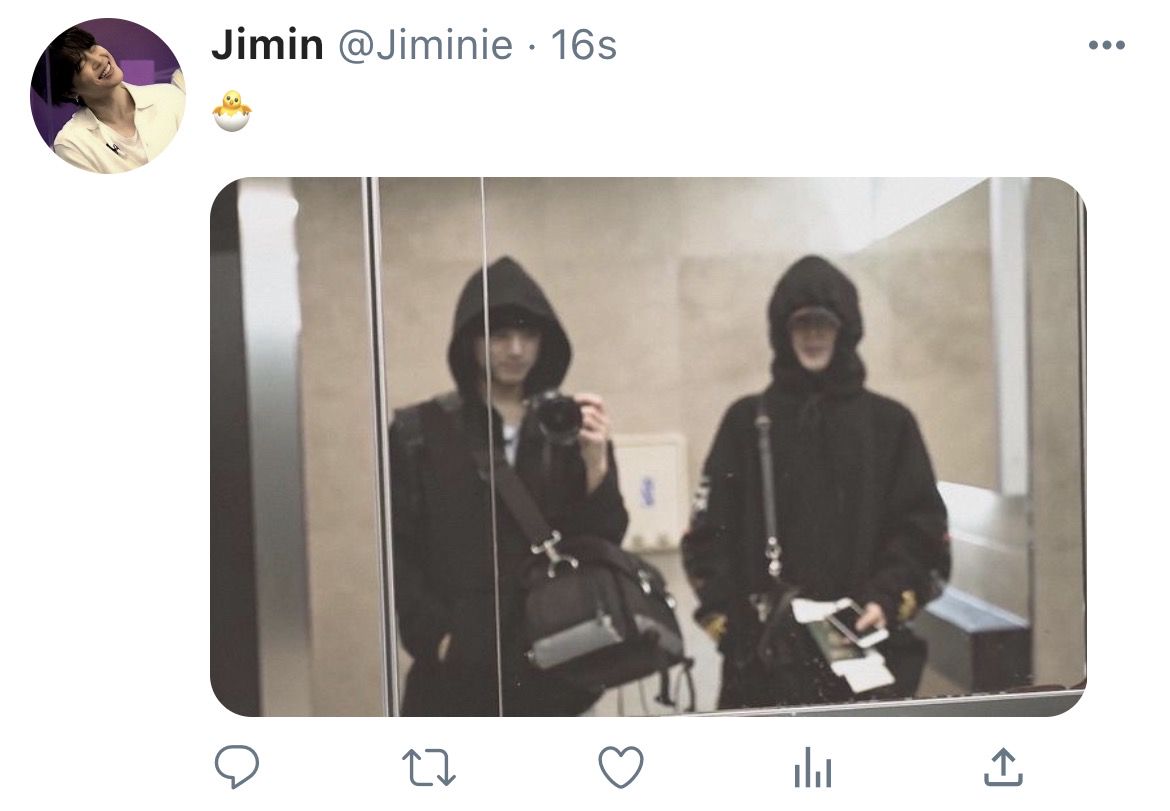The width and height of the screenshot is (1170, 811).
Task: Open the @Jiminie profile name link
Action: coord(425,45)
